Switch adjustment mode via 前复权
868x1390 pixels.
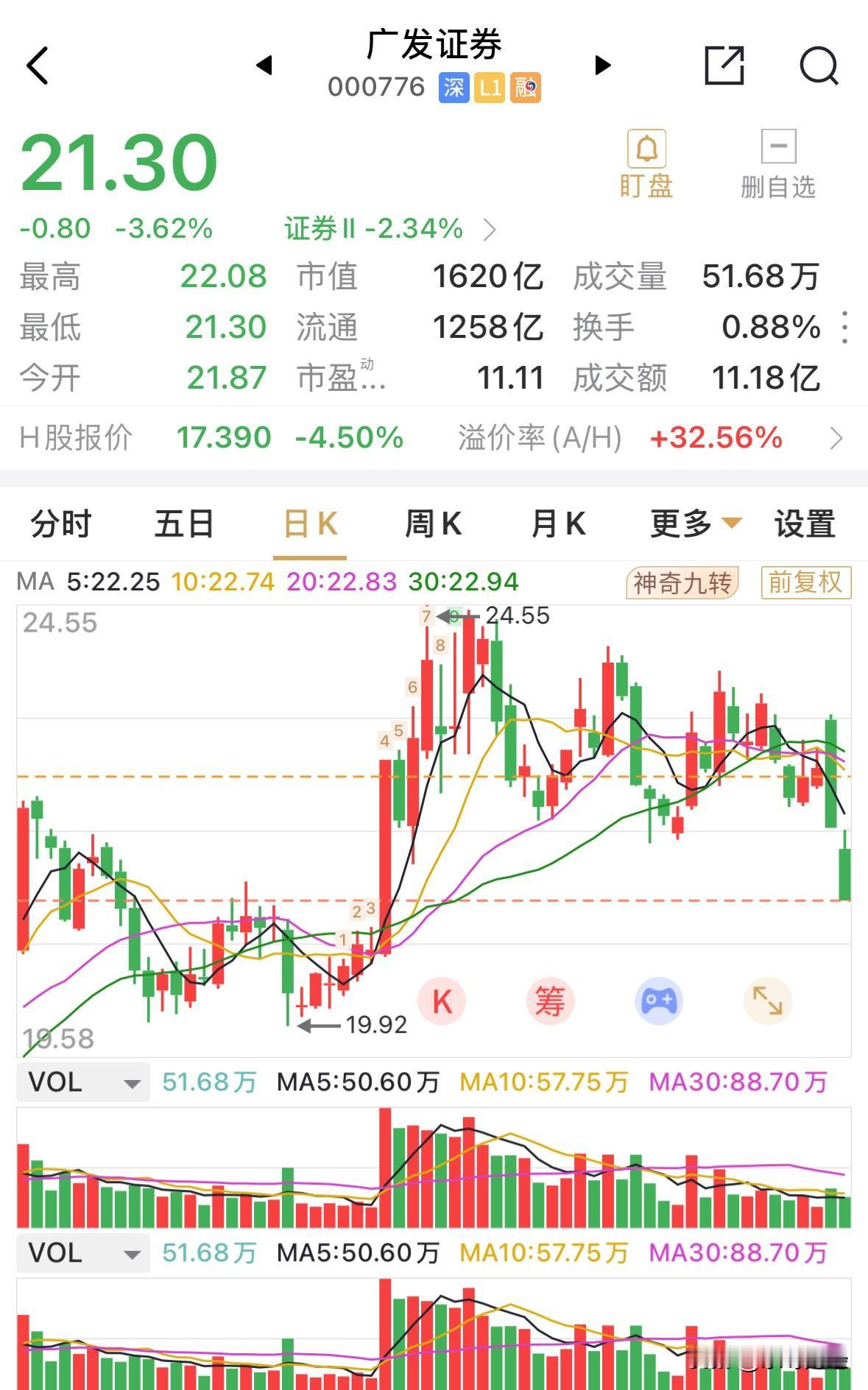[805, 583]
